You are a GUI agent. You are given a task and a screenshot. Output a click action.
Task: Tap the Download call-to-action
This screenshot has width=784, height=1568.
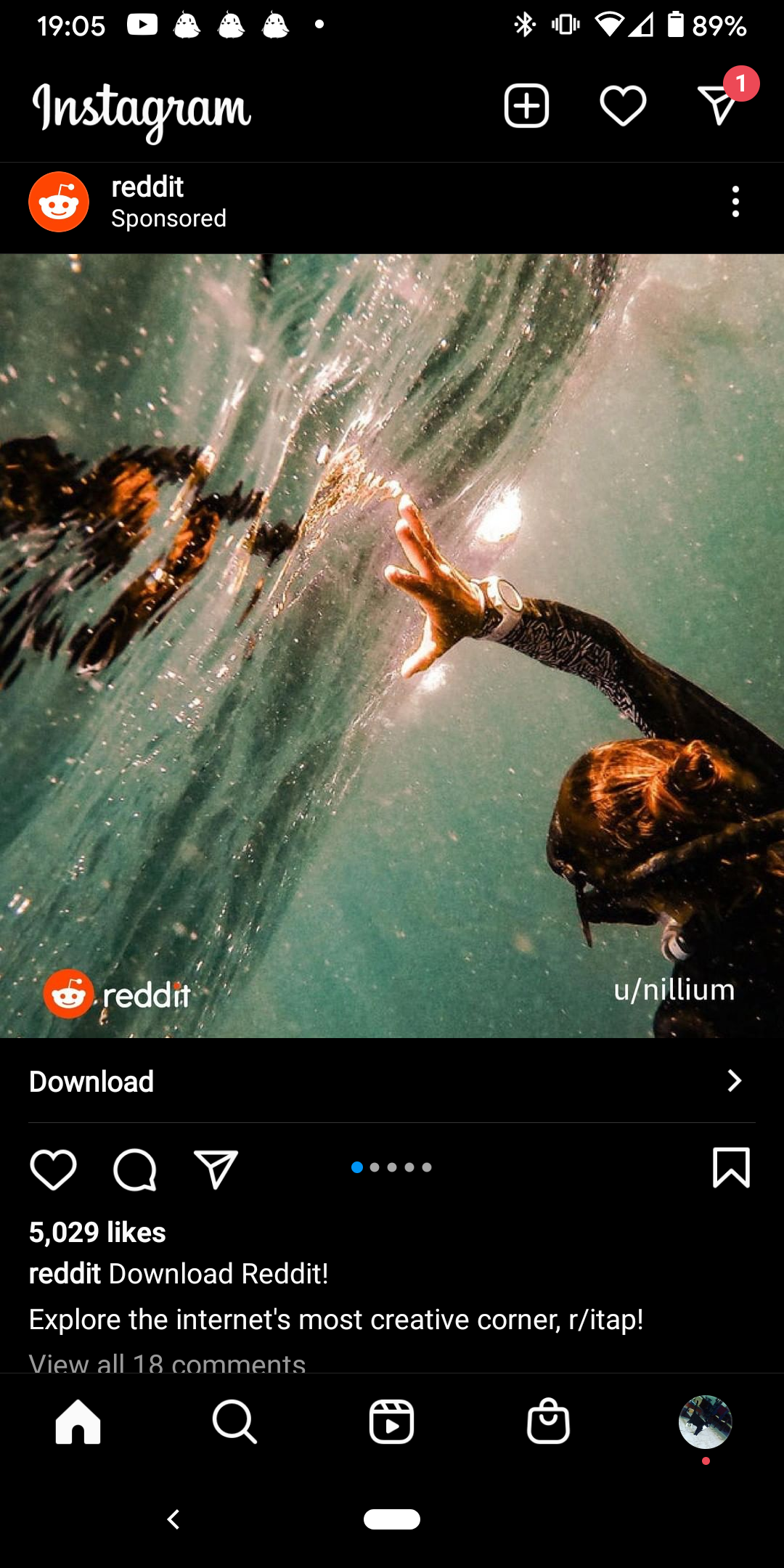click(392, 1081)
